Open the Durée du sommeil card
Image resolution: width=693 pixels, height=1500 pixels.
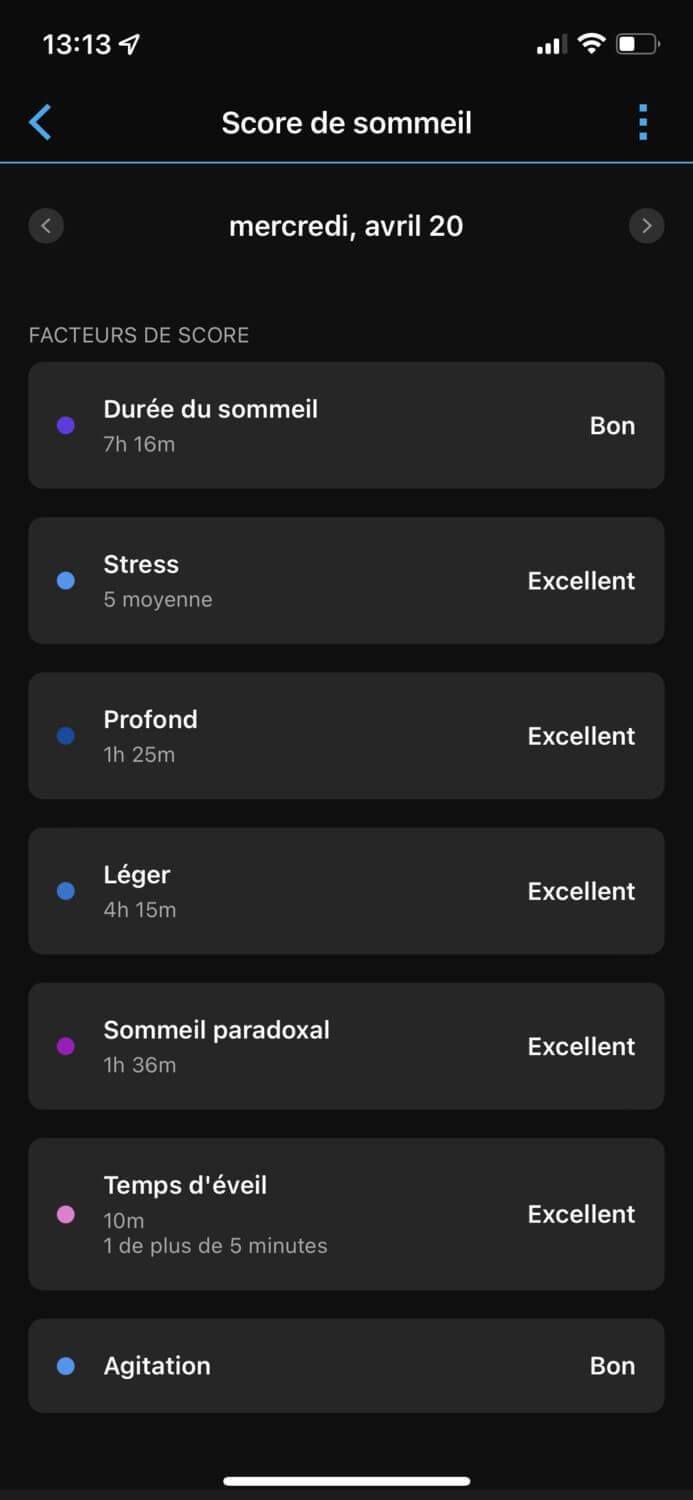click(x=346, y=426)
